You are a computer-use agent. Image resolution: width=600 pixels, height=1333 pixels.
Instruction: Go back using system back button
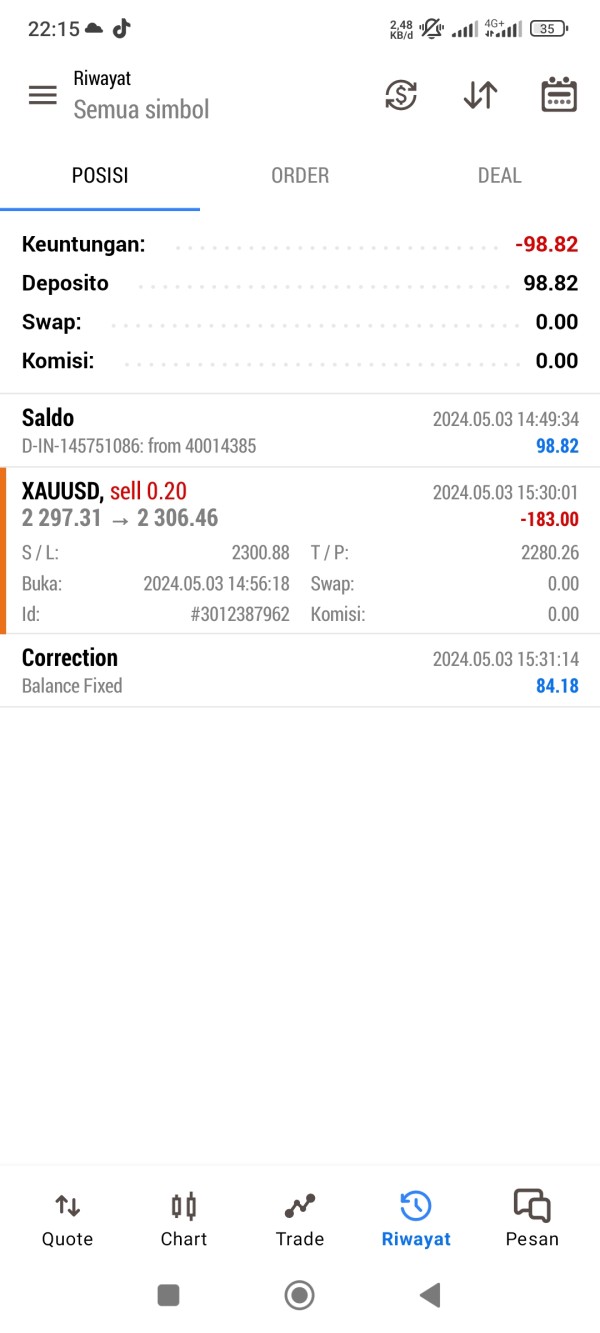click(x=430, y=1296)
